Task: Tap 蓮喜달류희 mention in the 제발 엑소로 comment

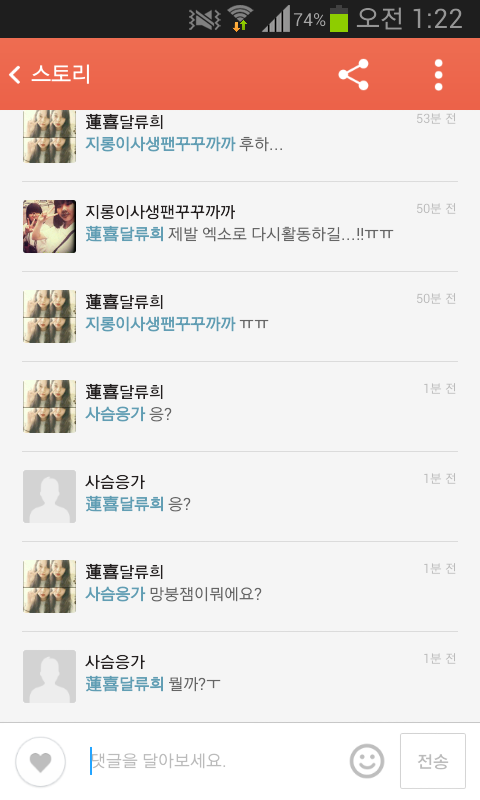Action: point(124,234)
